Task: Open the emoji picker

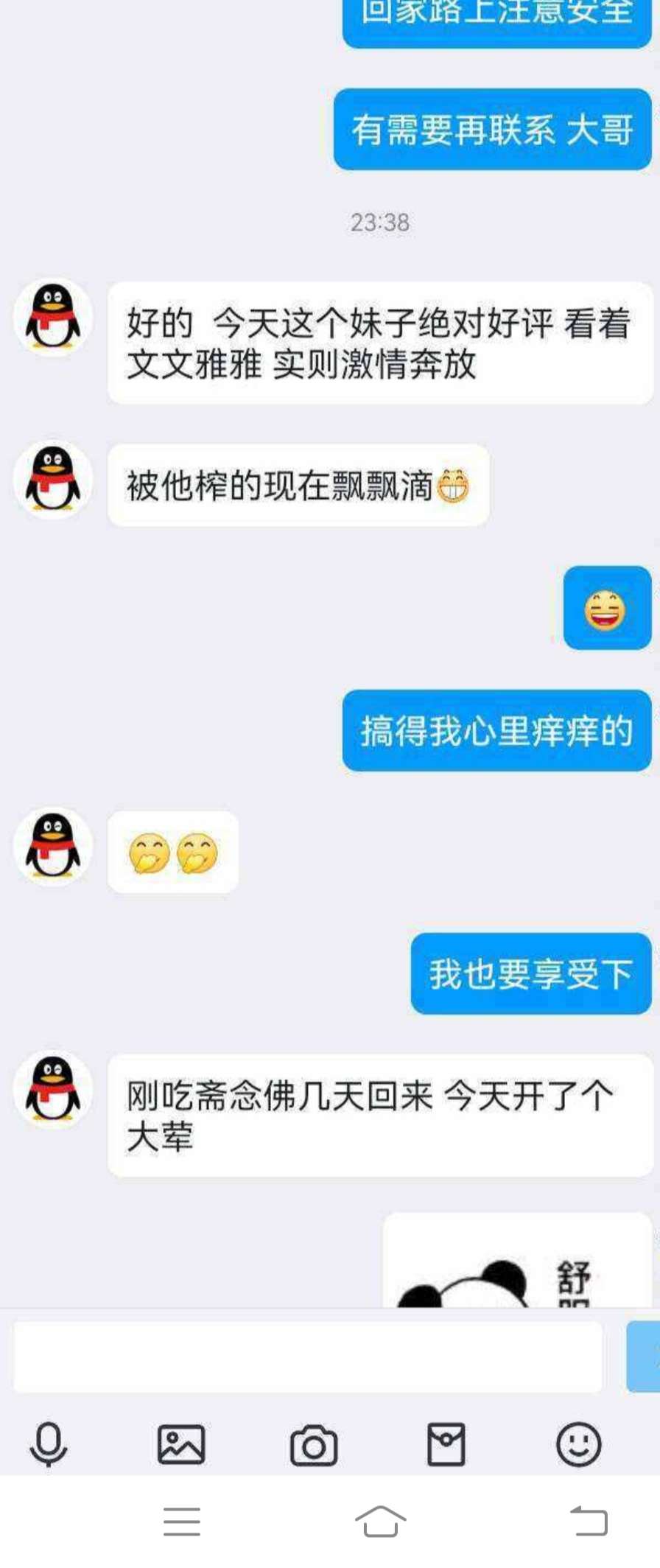Action: 579,1444
